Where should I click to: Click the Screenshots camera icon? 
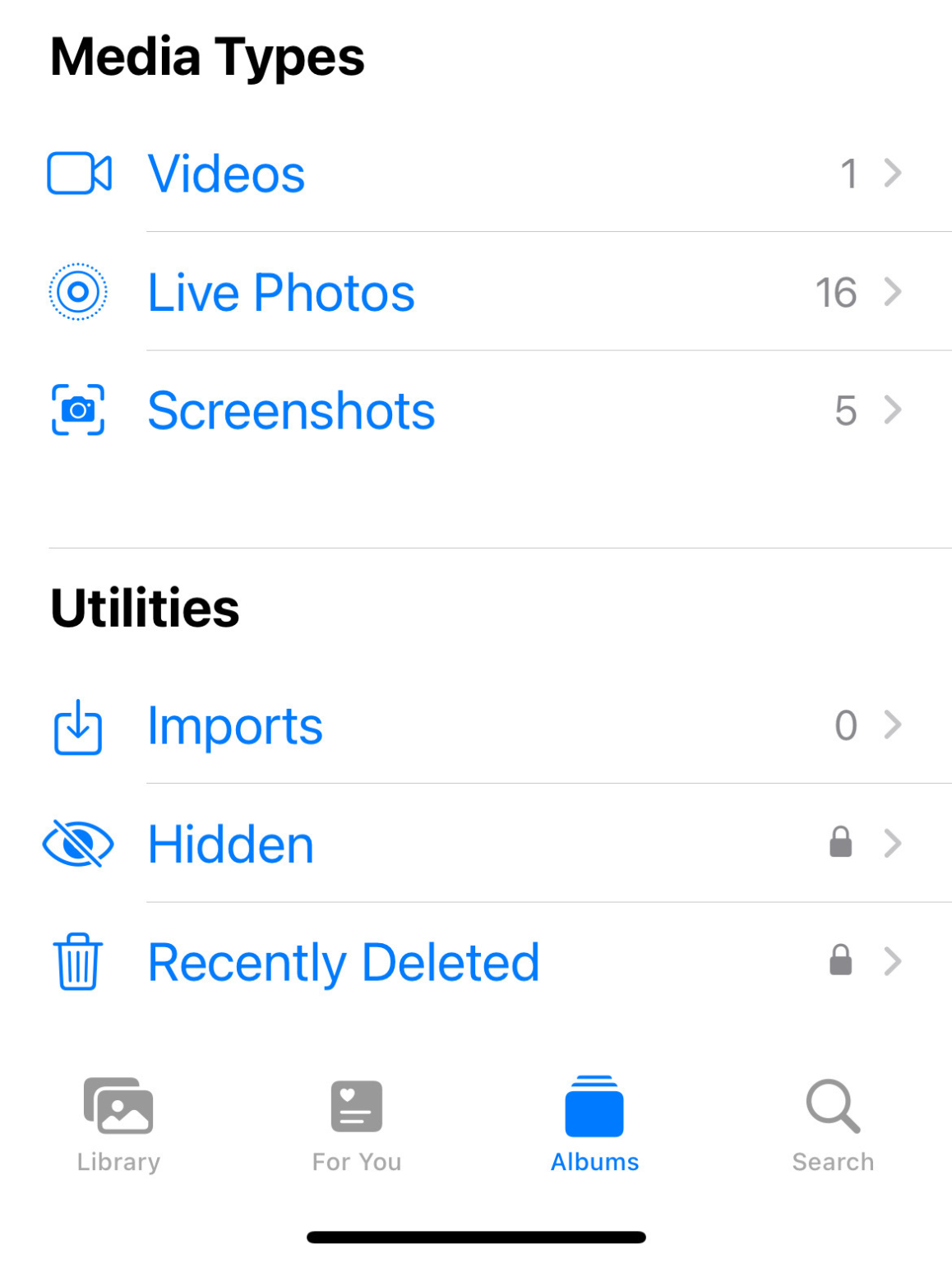click(76, 411)
